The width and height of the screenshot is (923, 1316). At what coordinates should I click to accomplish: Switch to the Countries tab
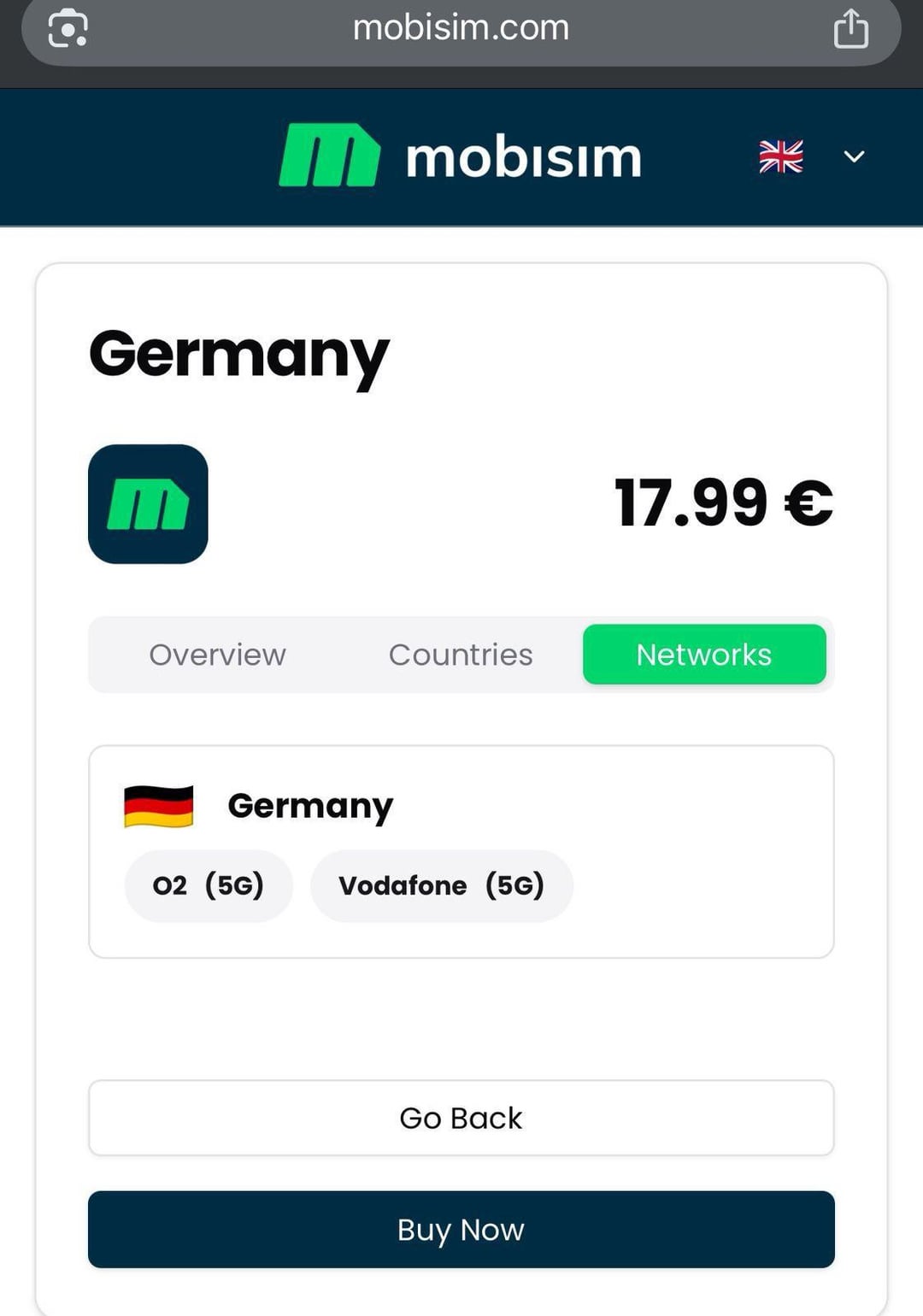(x=461, y=655)
